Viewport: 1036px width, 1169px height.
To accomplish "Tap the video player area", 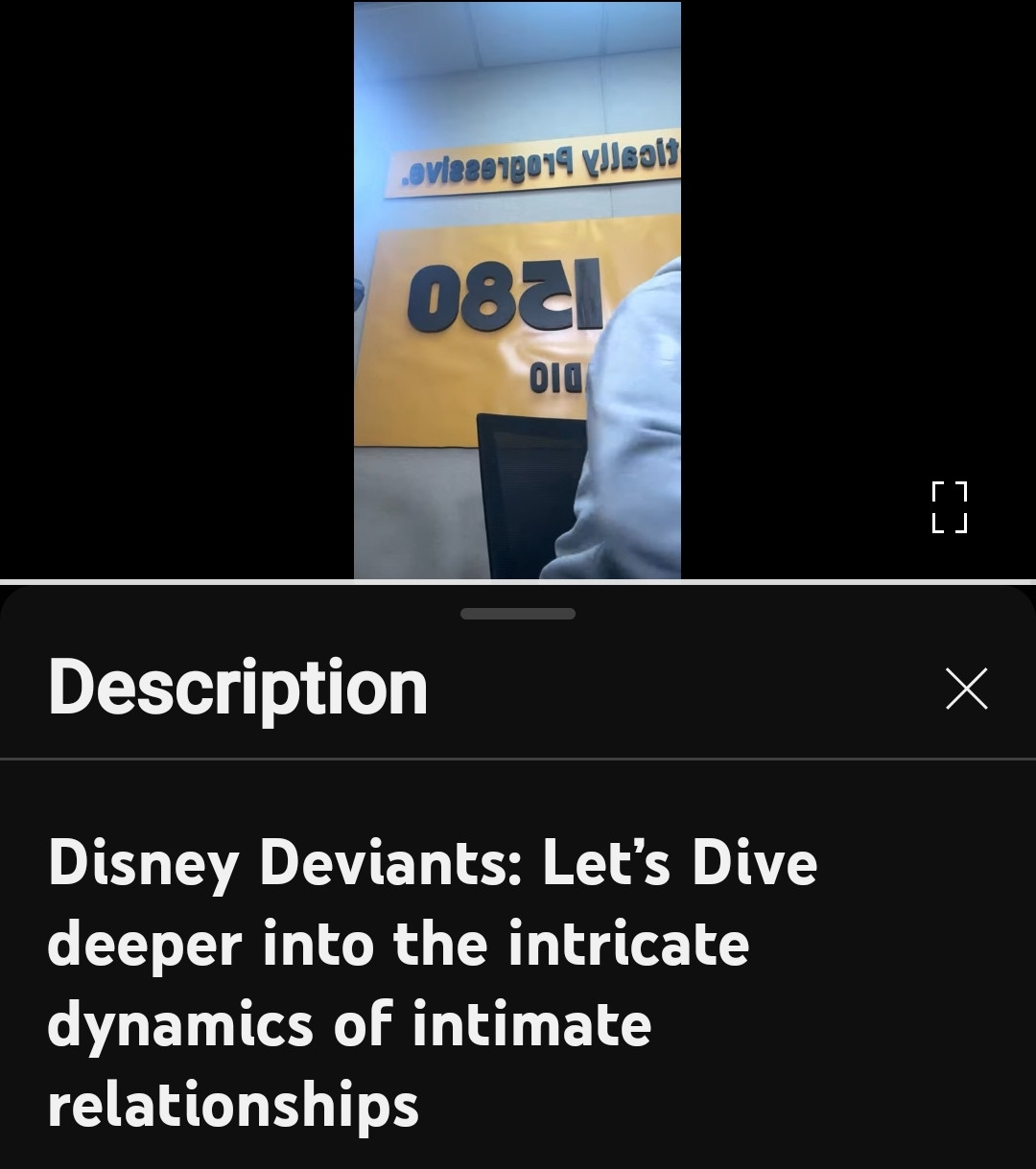I will click(517, 290).
